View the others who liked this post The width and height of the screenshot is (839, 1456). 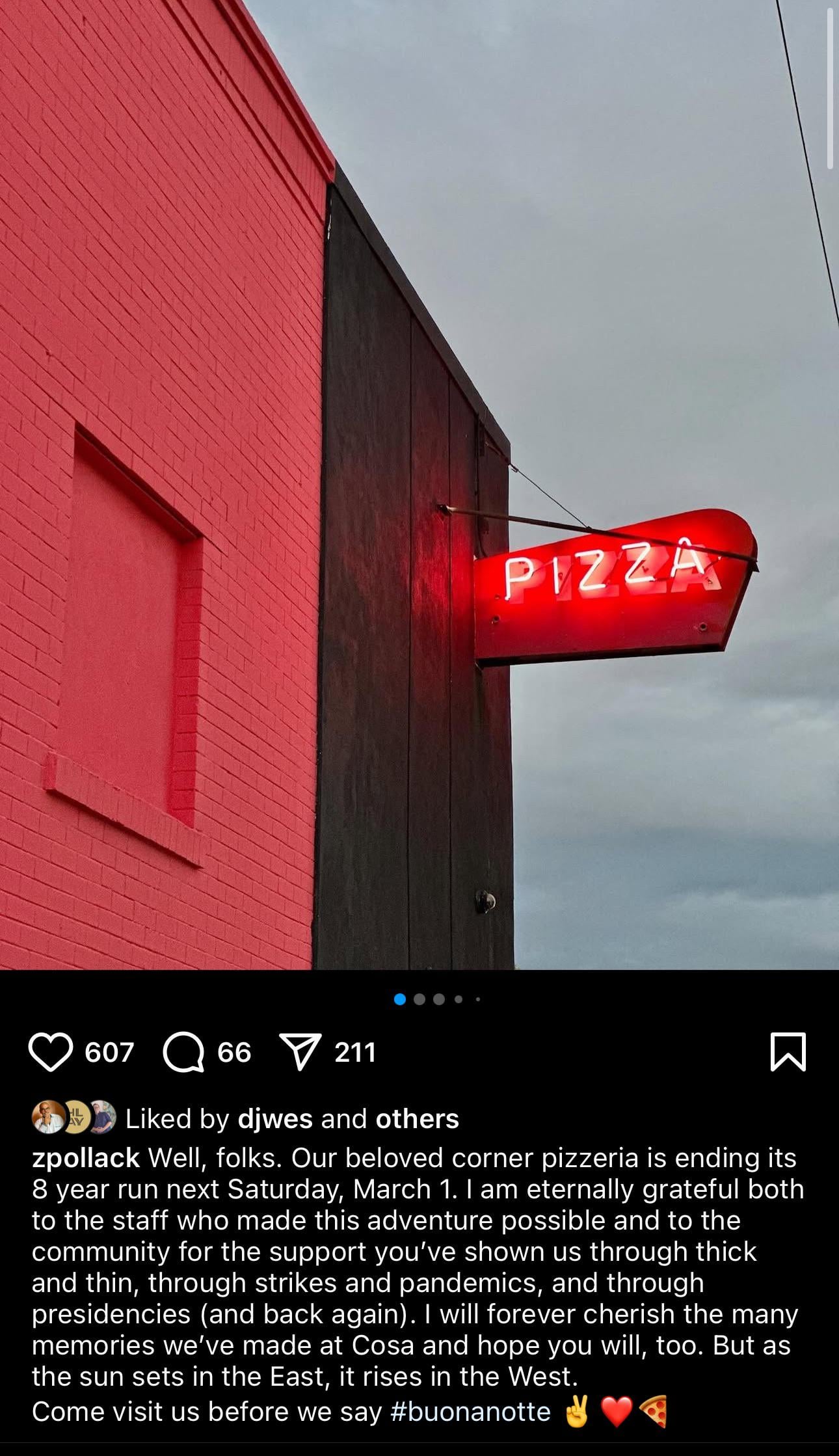(x=417, y=1119)
